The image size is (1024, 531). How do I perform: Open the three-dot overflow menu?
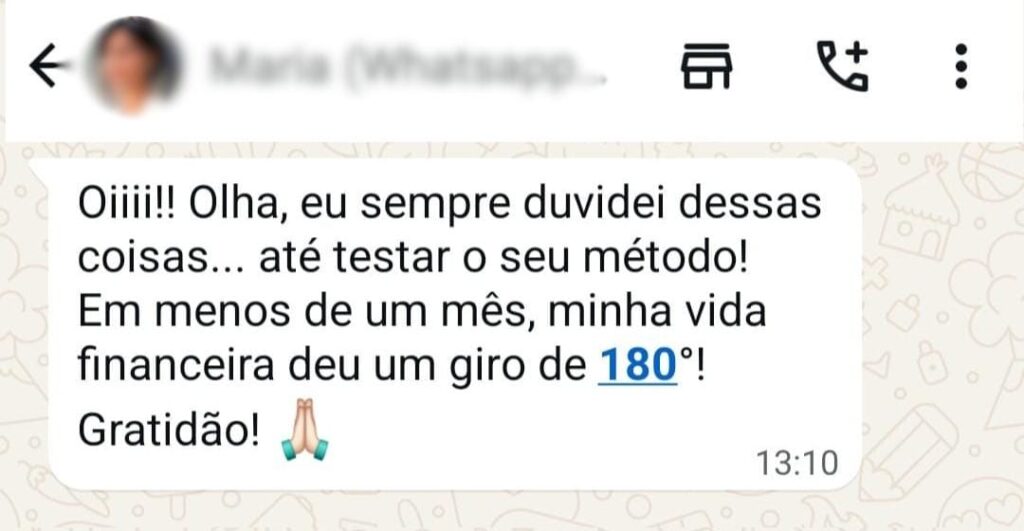coord(961,67)
